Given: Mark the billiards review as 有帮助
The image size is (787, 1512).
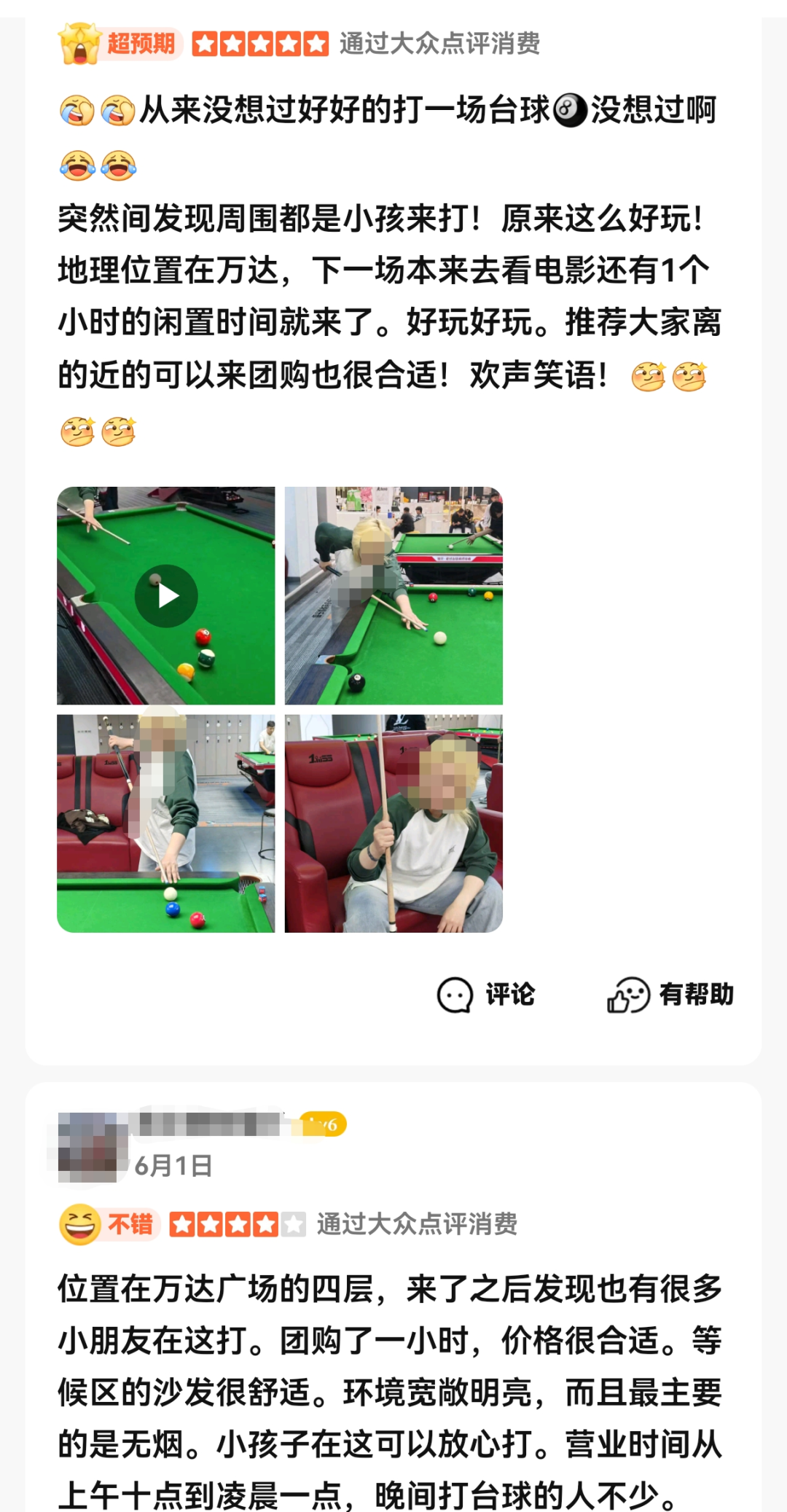Looking at the screenshot, I should click(670, 995).
